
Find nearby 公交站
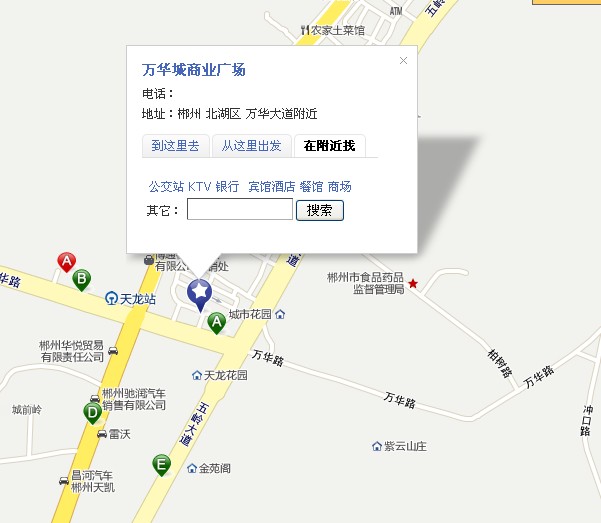coord(166,187)
